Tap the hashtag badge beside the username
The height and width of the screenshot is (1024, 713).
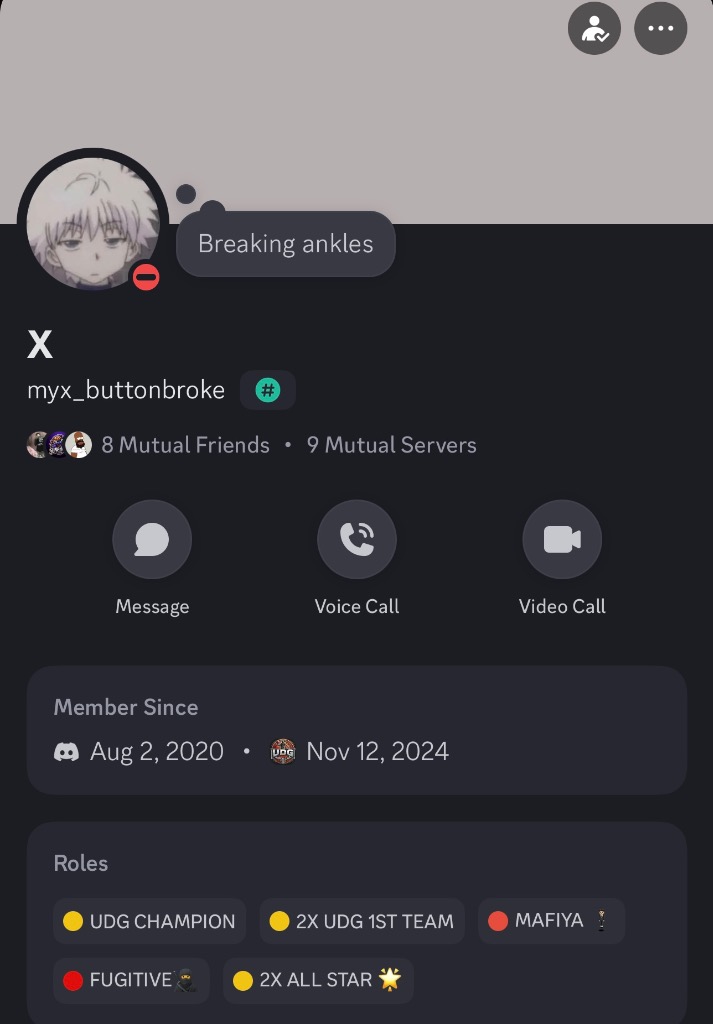click(267, 390)
